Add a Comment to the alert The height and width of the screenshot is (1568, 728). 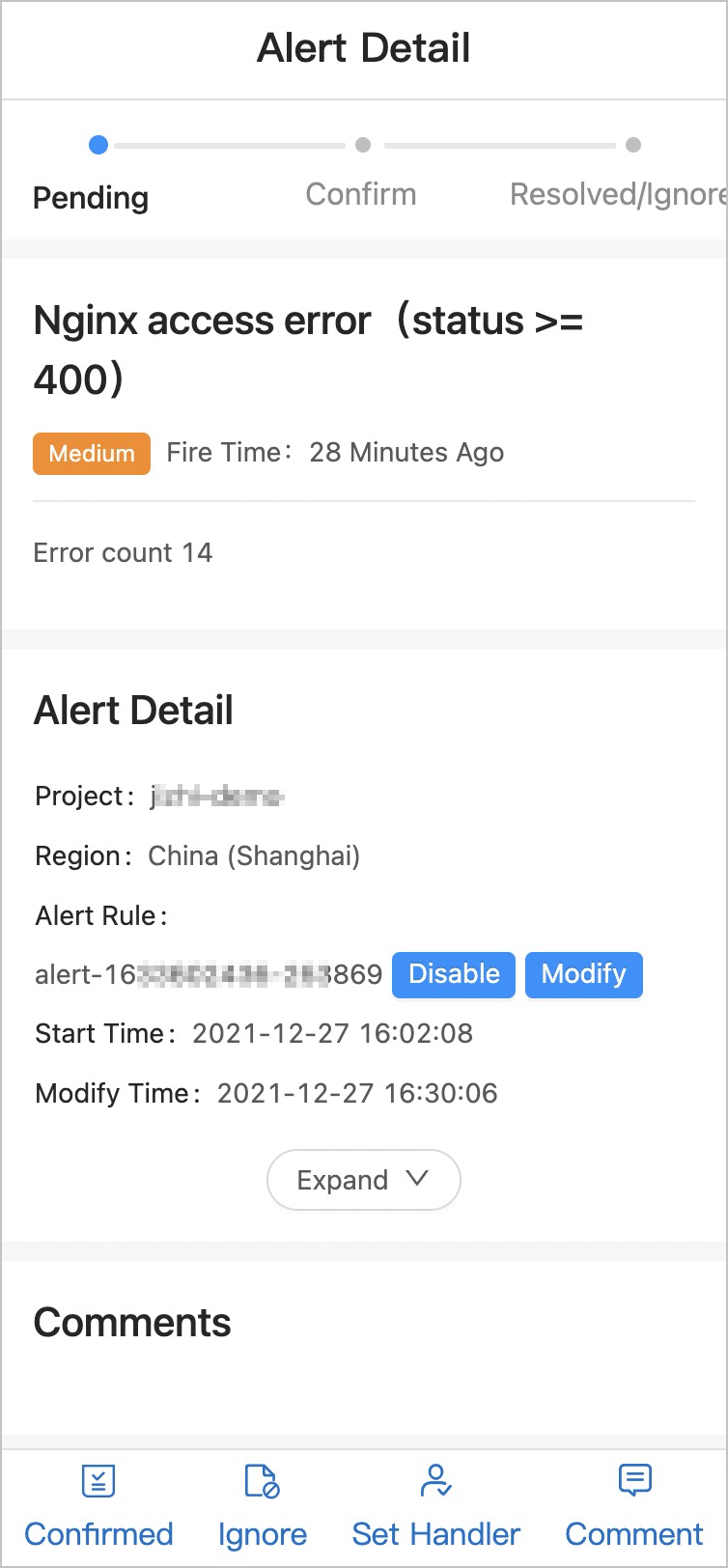(x=633, y=1506)
